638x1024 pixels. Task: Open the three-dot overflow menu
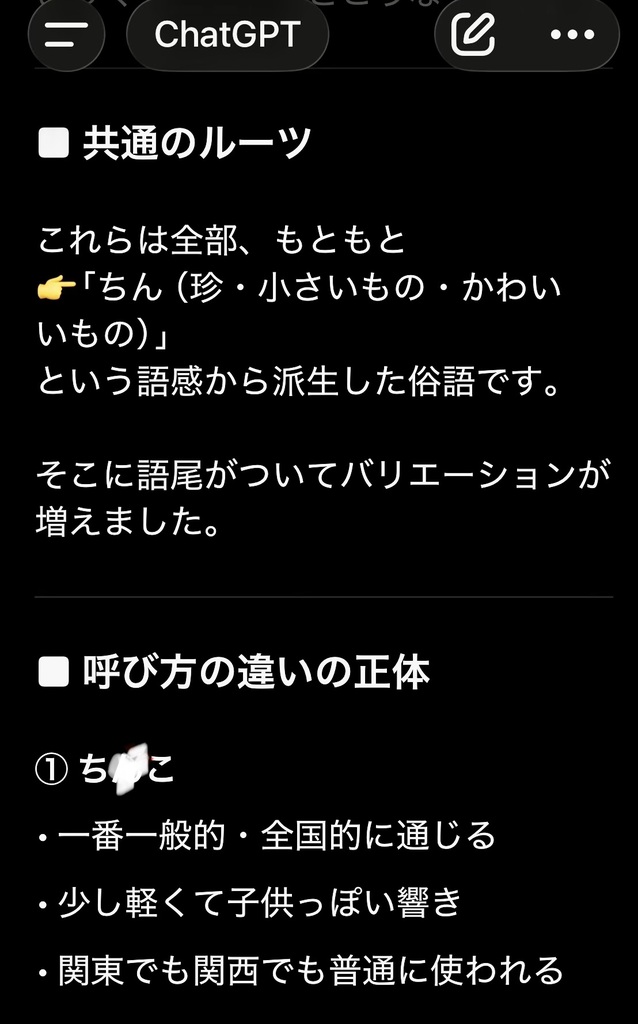point(572,35)
